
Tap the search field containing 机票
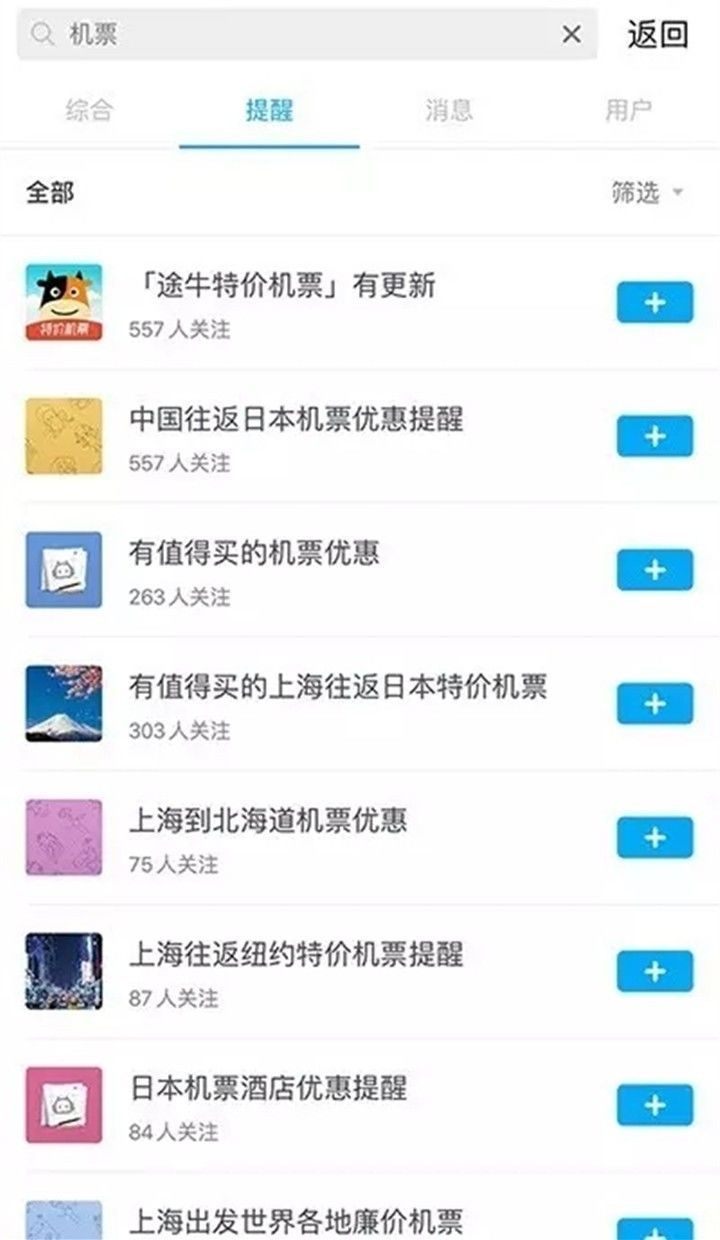(300, 35)
